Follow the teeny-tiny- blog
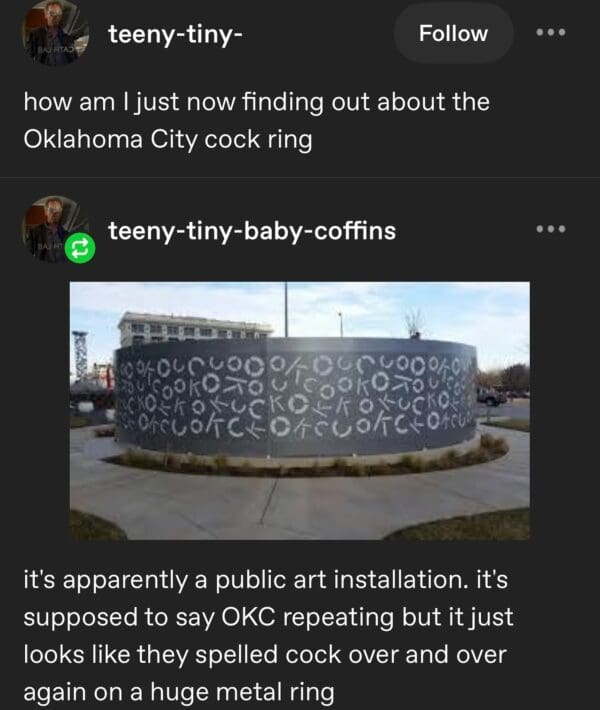Image resolution: width=600 pixels, height=710 pixels. point(453,33)
